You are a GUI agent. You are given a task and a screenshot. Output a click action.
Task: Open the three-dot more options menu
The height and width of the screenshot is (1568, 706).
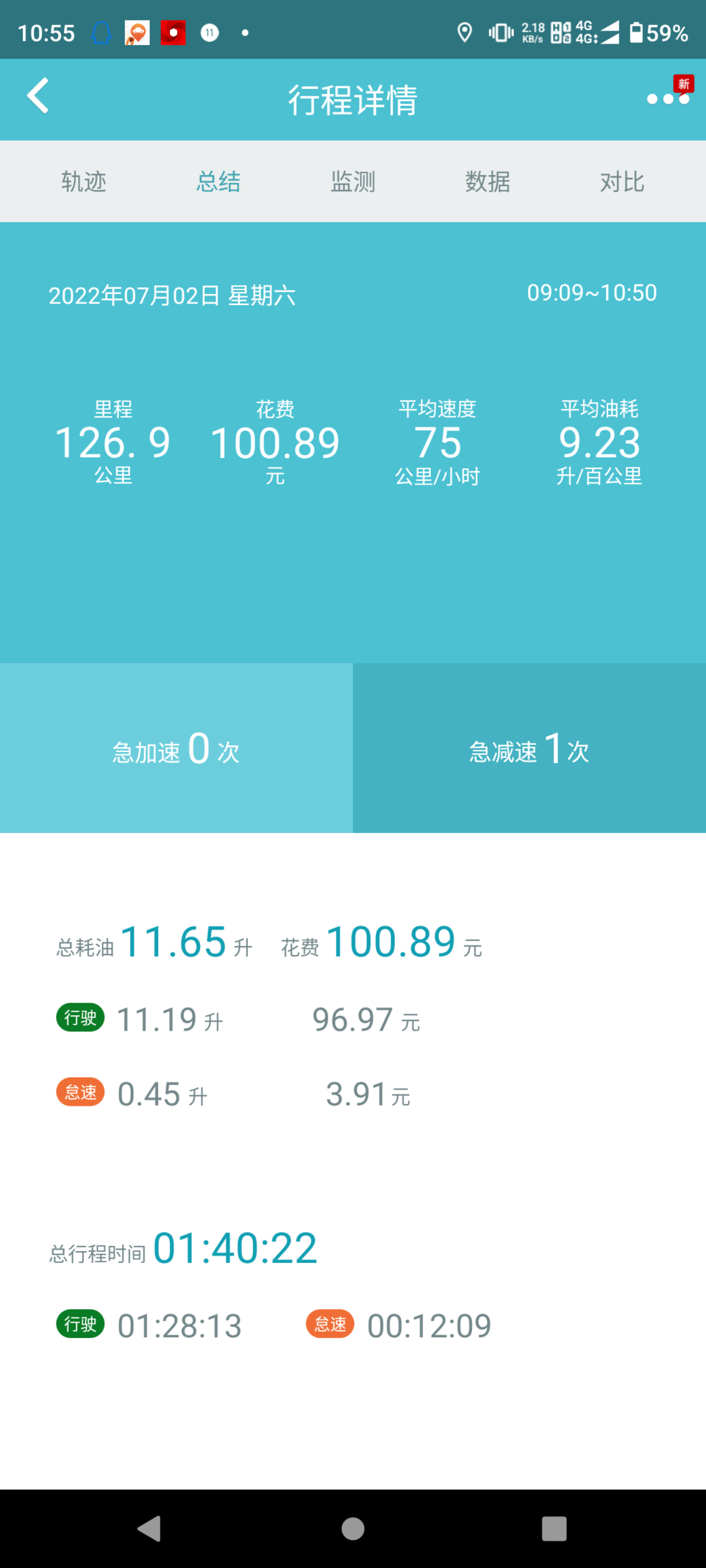(x=667, y=99)
